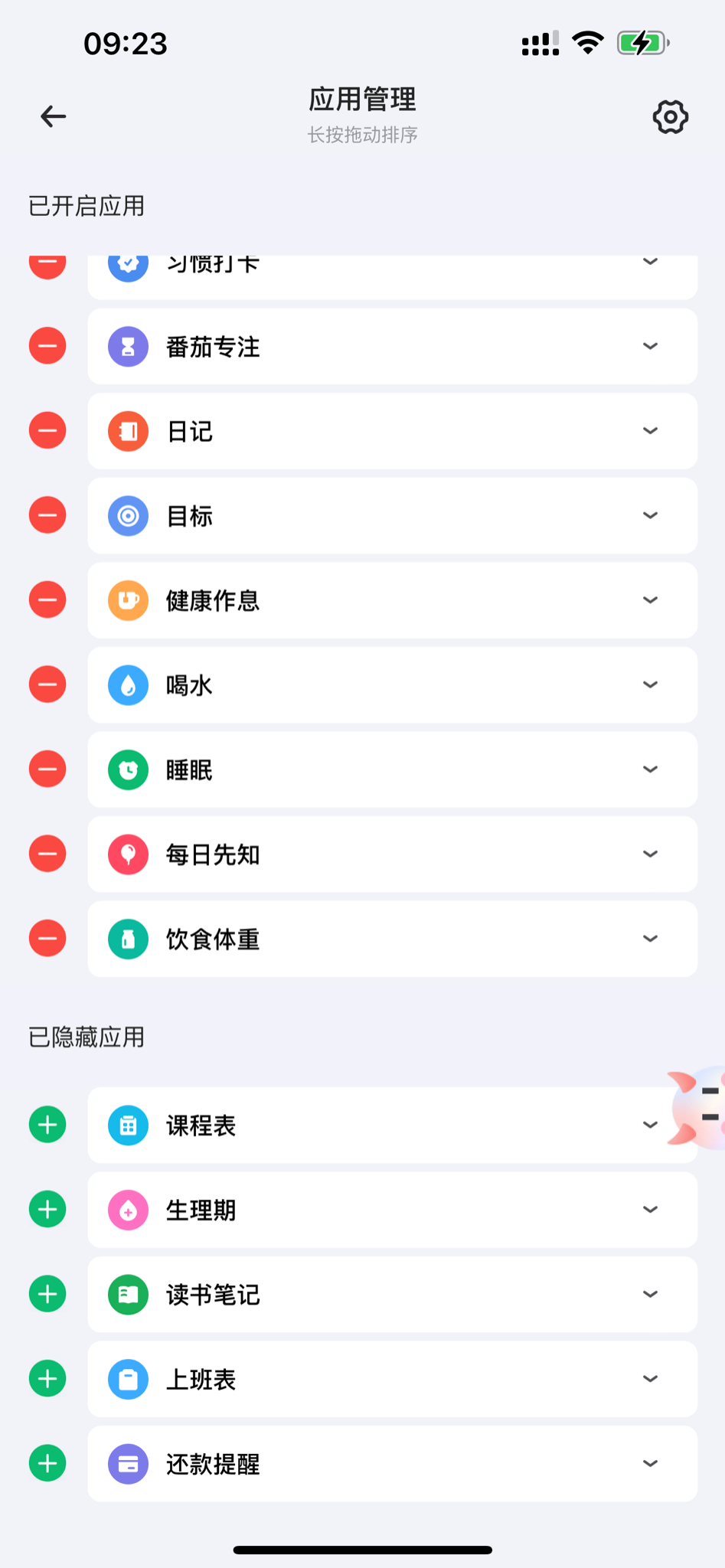Open the floating mascot assistant
Viewport: 725px width, 1568px height.
click(x=701, y=1108)
